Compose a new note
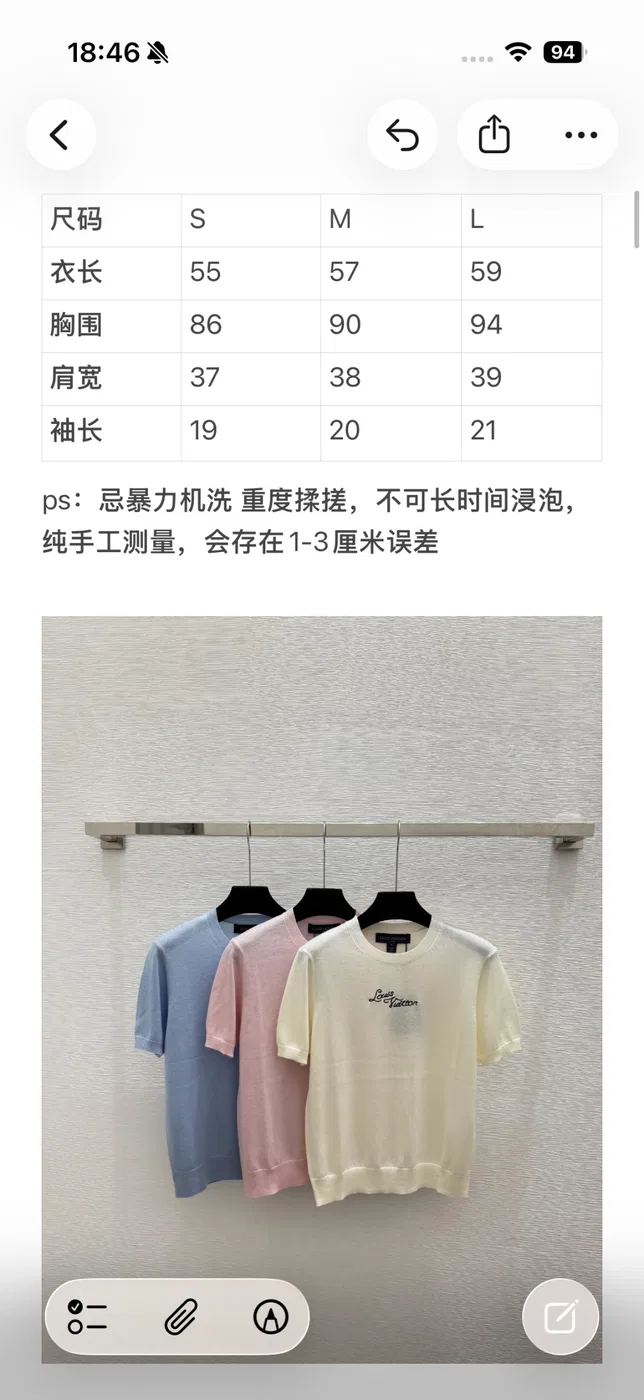 click(x=561, y=1317)
